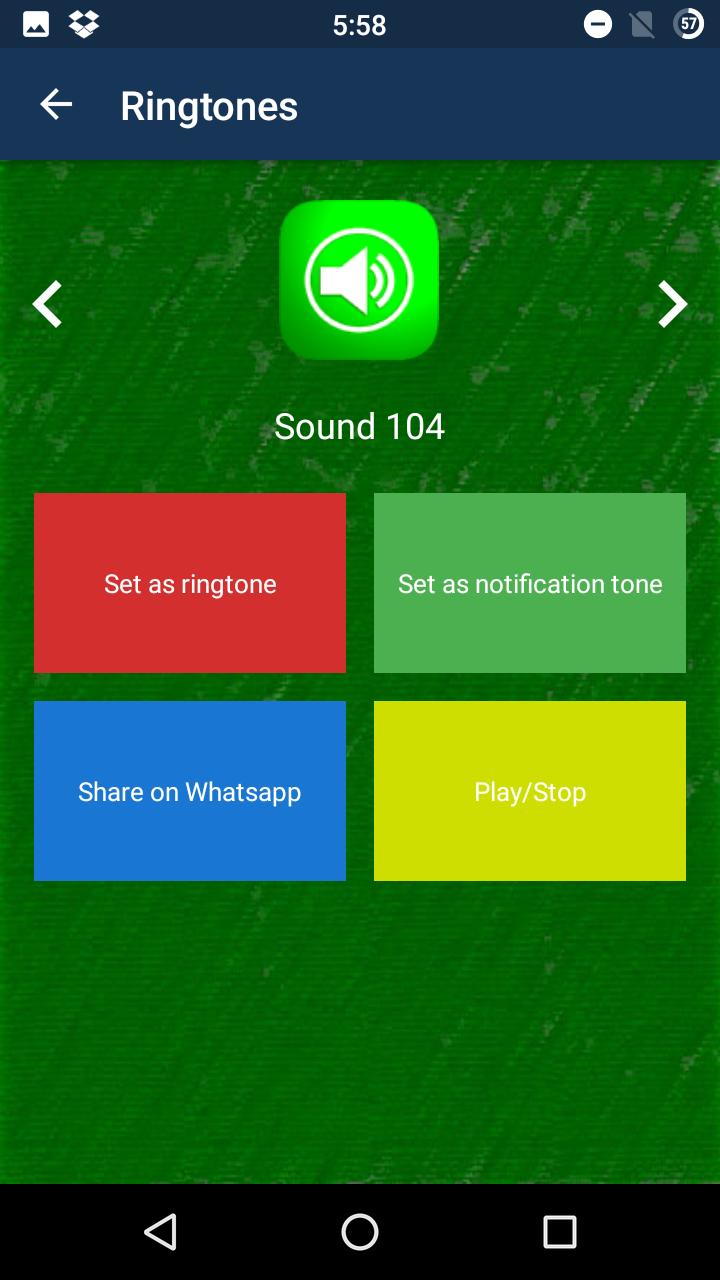Select the Sound 104 label
Viewport: 720px width, 1280px height.
[359, 426]
